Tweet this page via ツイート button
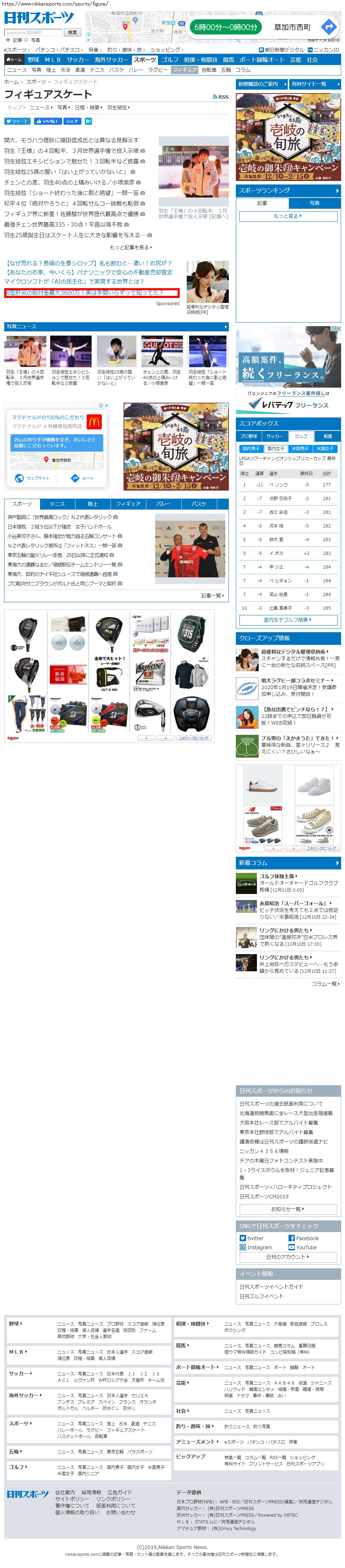This screenshot has width=345, height=1568. (17, 121)
